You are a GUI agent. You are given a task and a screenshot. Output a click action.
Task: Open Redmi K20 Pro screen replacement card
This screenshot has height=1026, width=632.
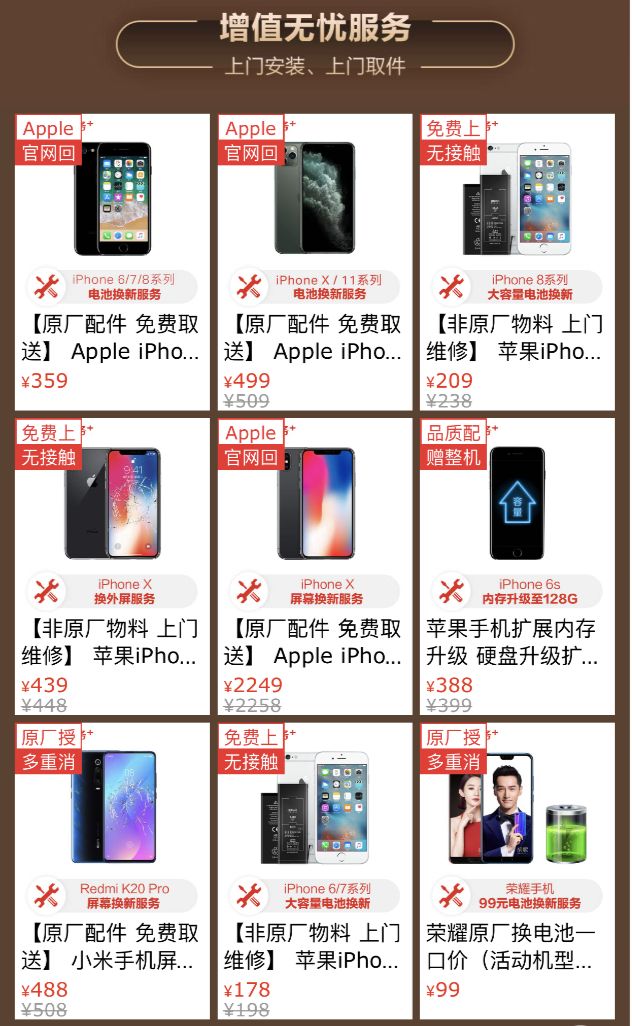112,870
